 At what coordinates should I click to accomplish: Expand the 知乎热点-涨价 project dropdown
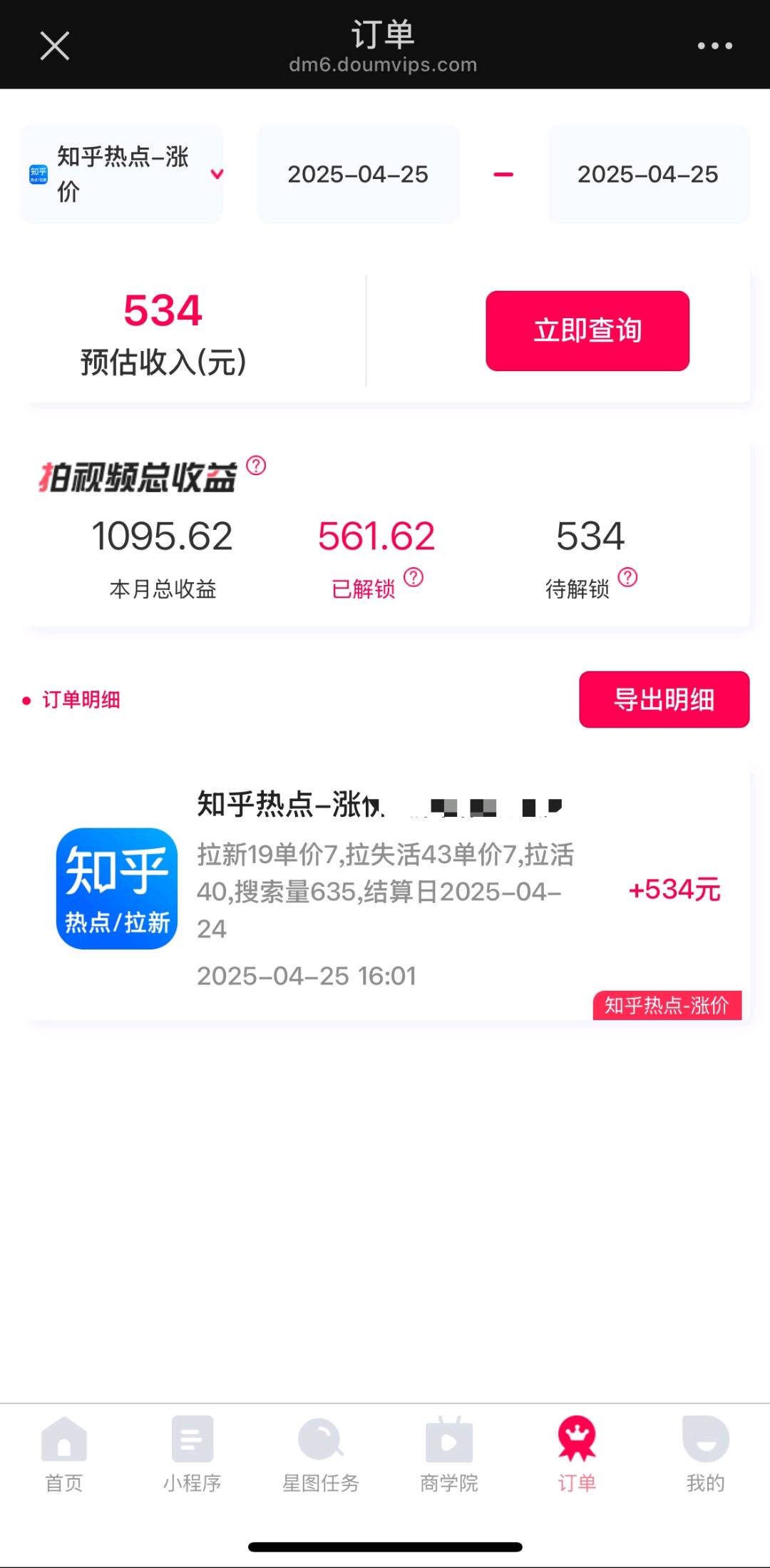click(122, 174)
